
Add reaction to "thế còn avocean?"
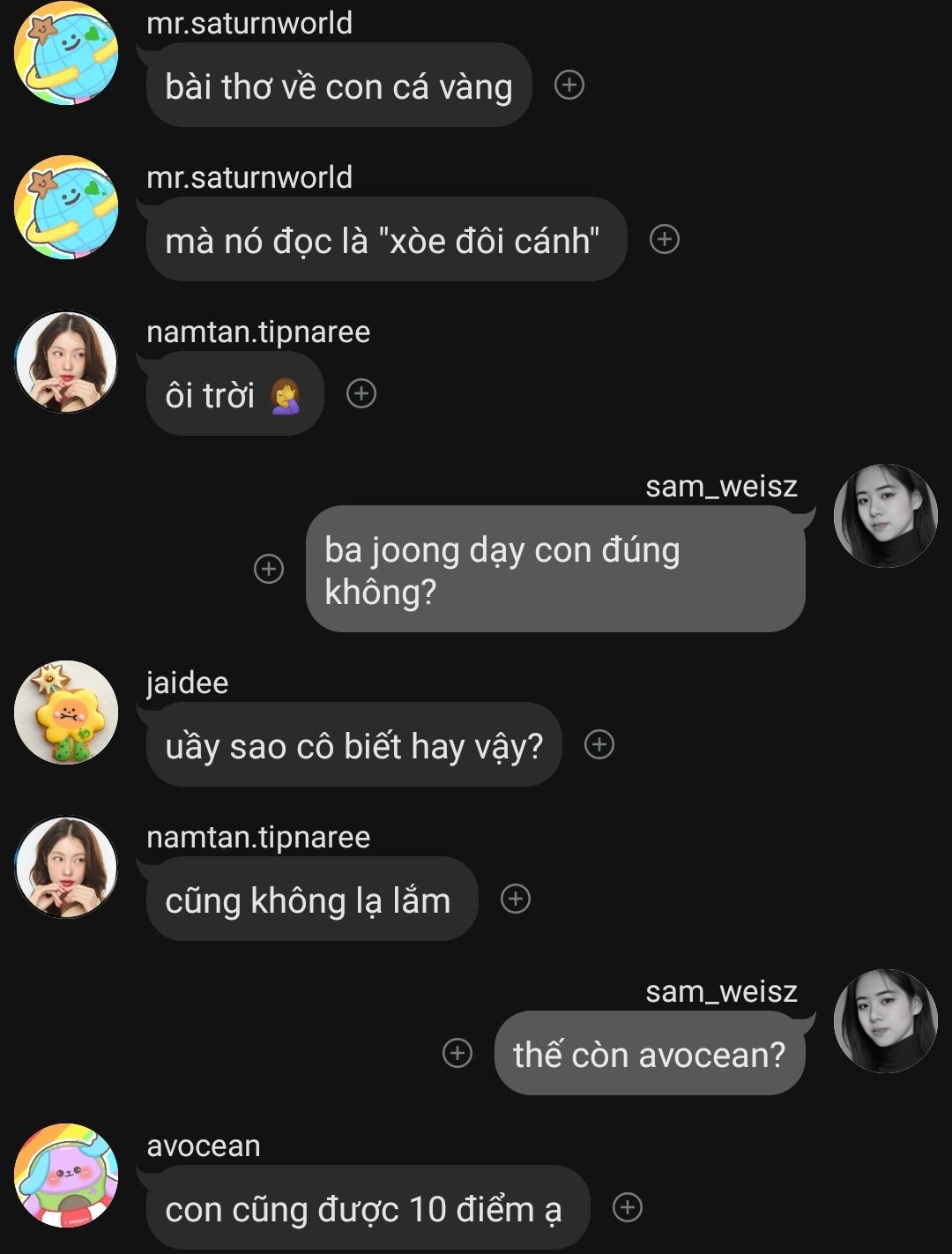click(x=457, y=1053)
